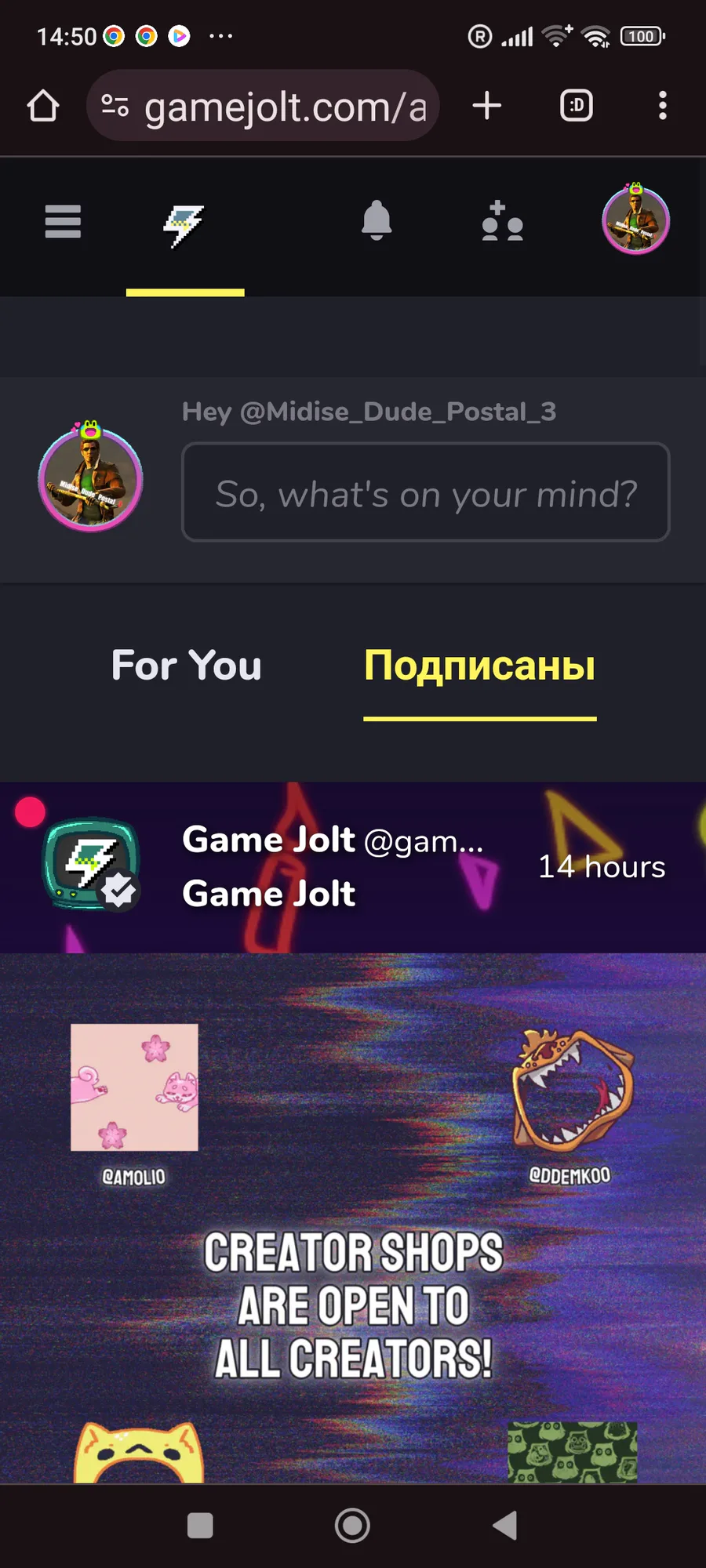Open the browser tab switcher
The image size is (706, 1568).
point(577,106)
